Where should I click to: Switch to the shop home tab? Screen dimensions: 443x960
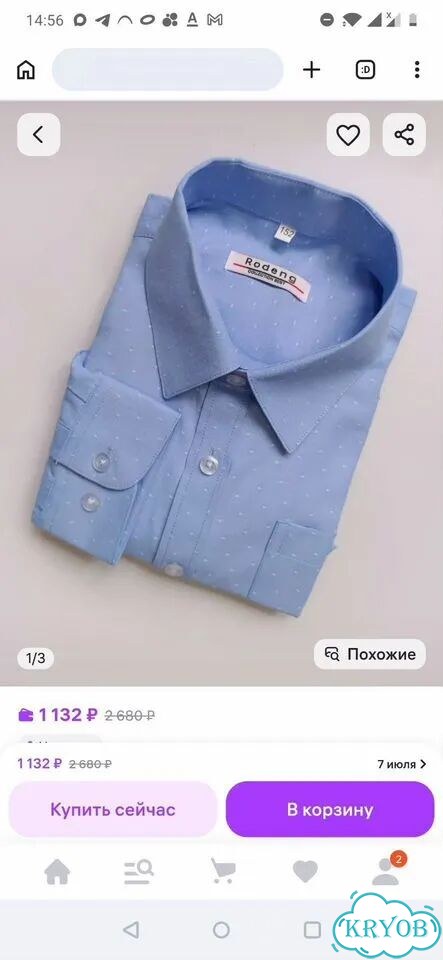point(57,871)
